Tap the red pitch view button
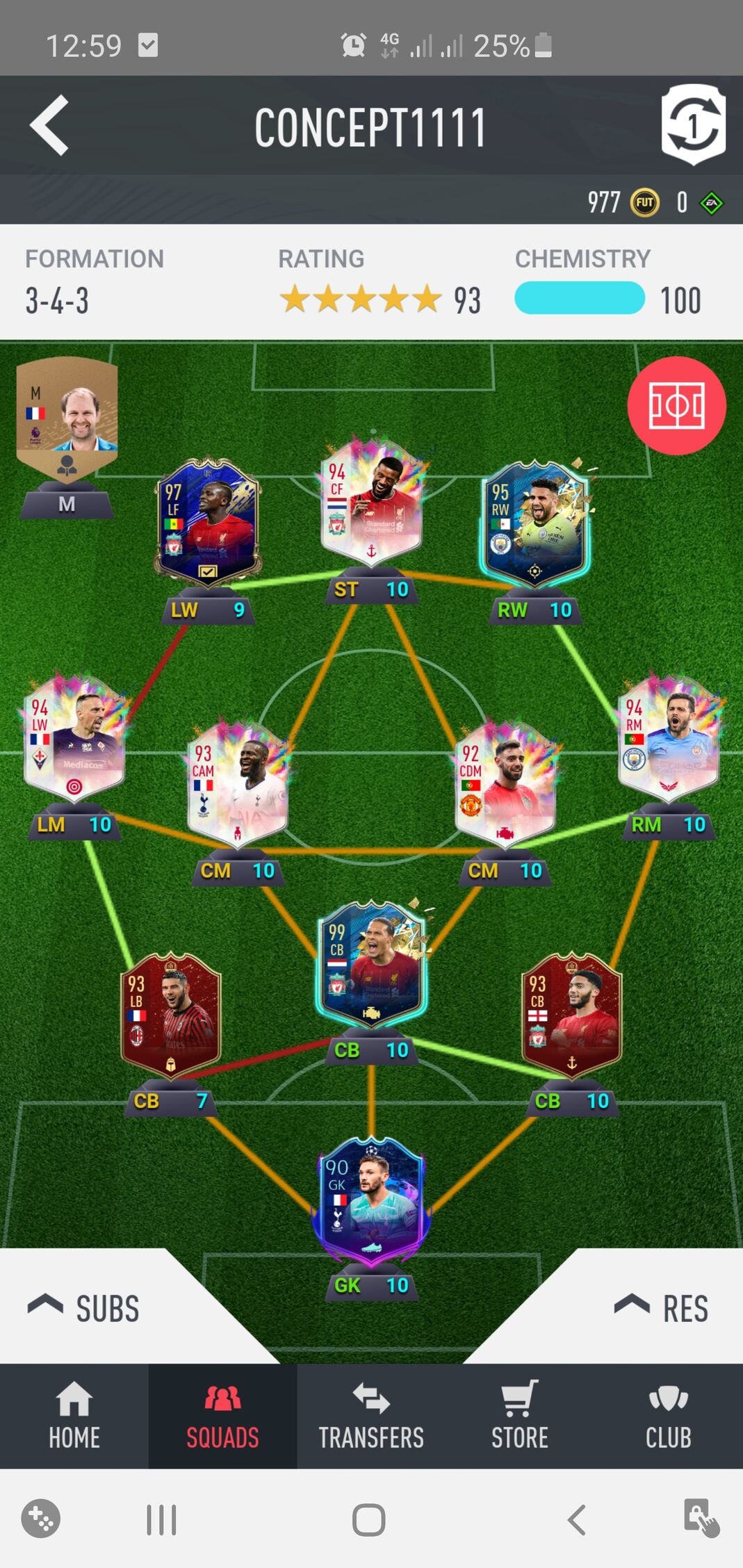The height and width of the screenshot is (1568, 743). pyautogui.click(x=676, y=406)
